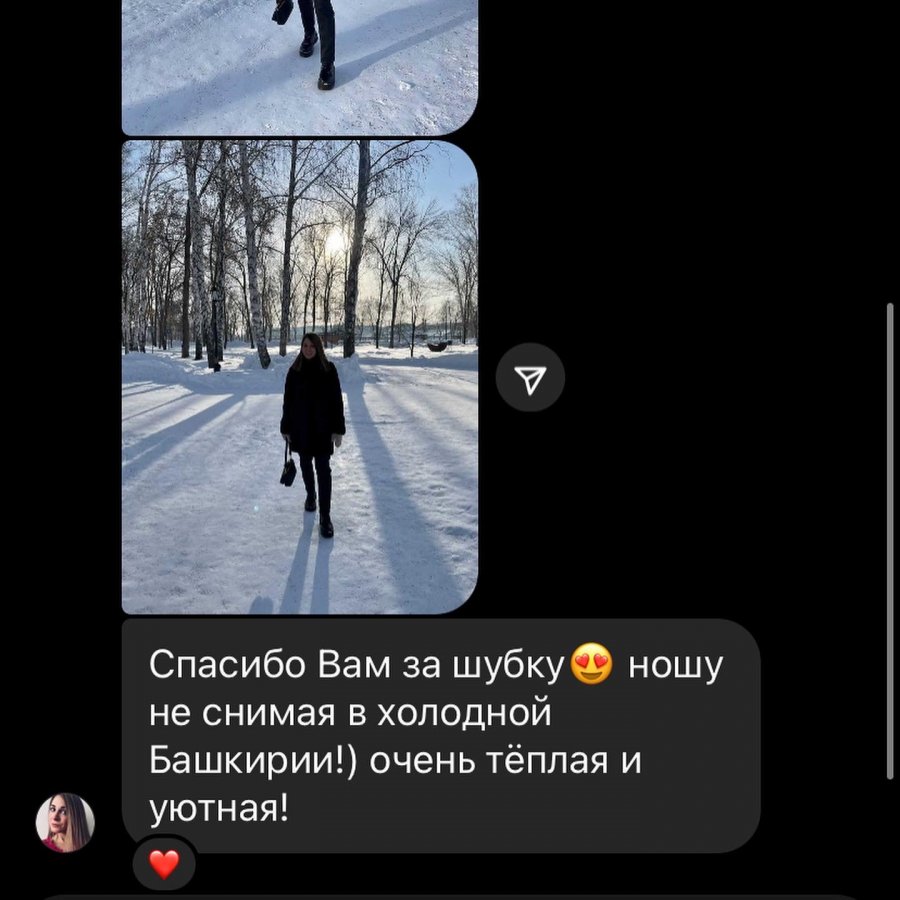Open the sender's profile avatar

65,822
